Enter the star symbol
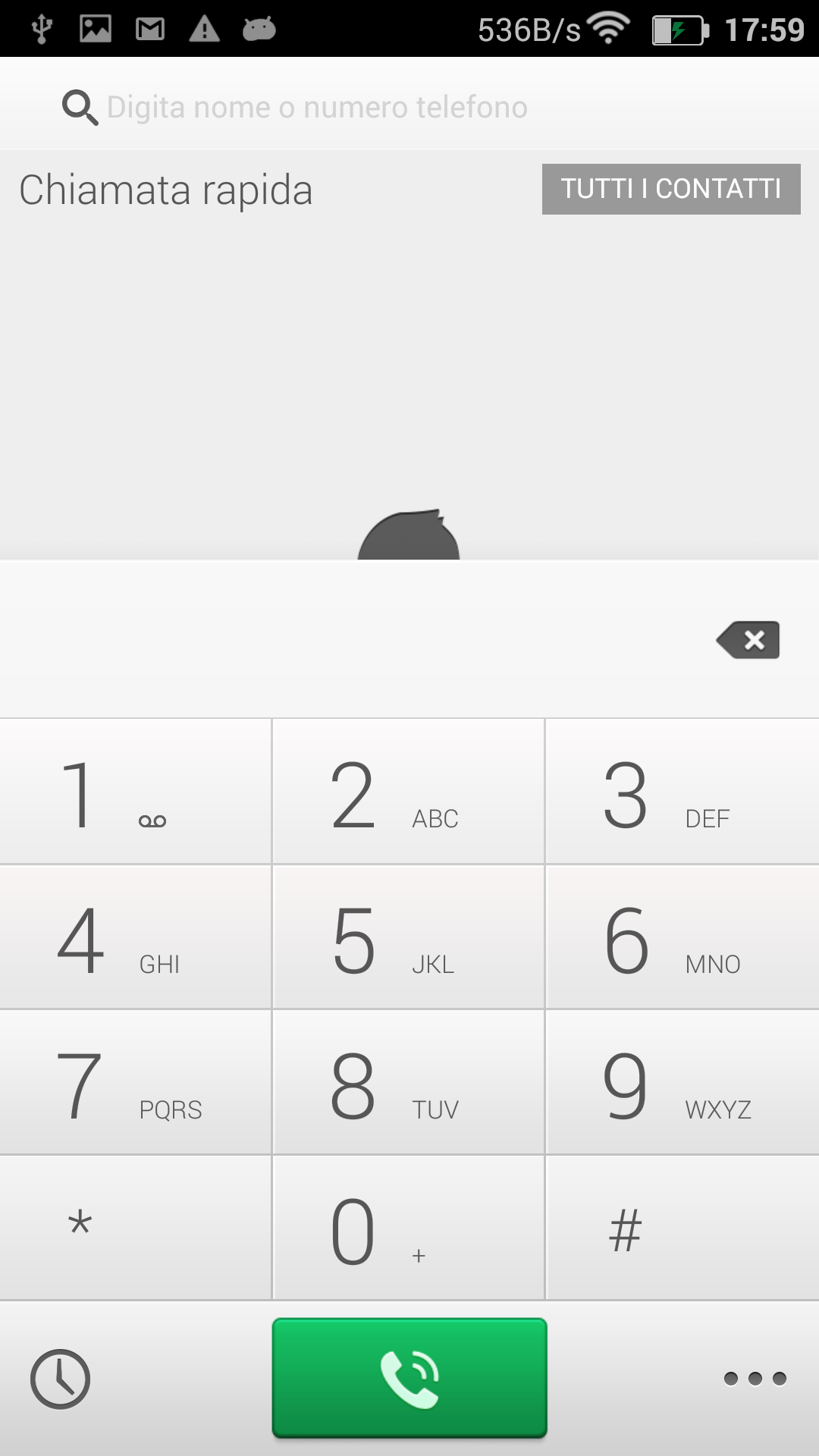This screenshot has height=1456, width=819. coord(136,1228)
